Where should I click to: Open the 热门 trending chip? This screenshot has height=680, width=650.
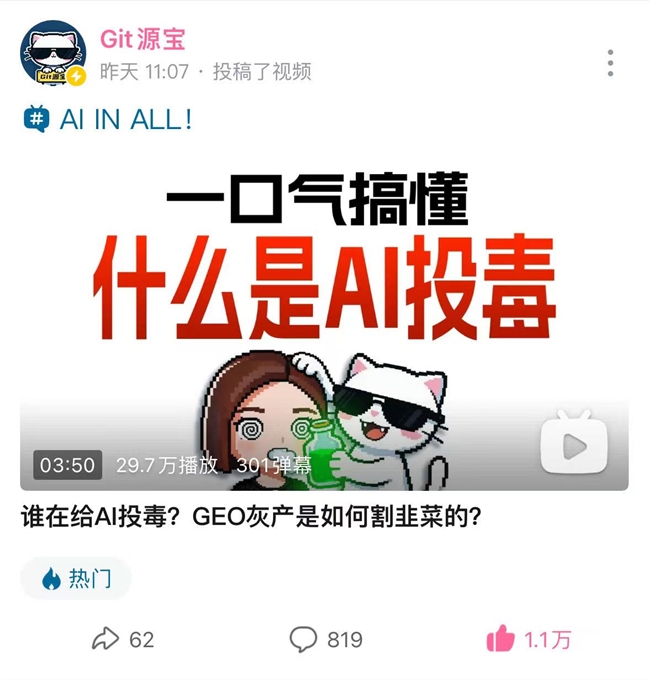click(76, 578)
